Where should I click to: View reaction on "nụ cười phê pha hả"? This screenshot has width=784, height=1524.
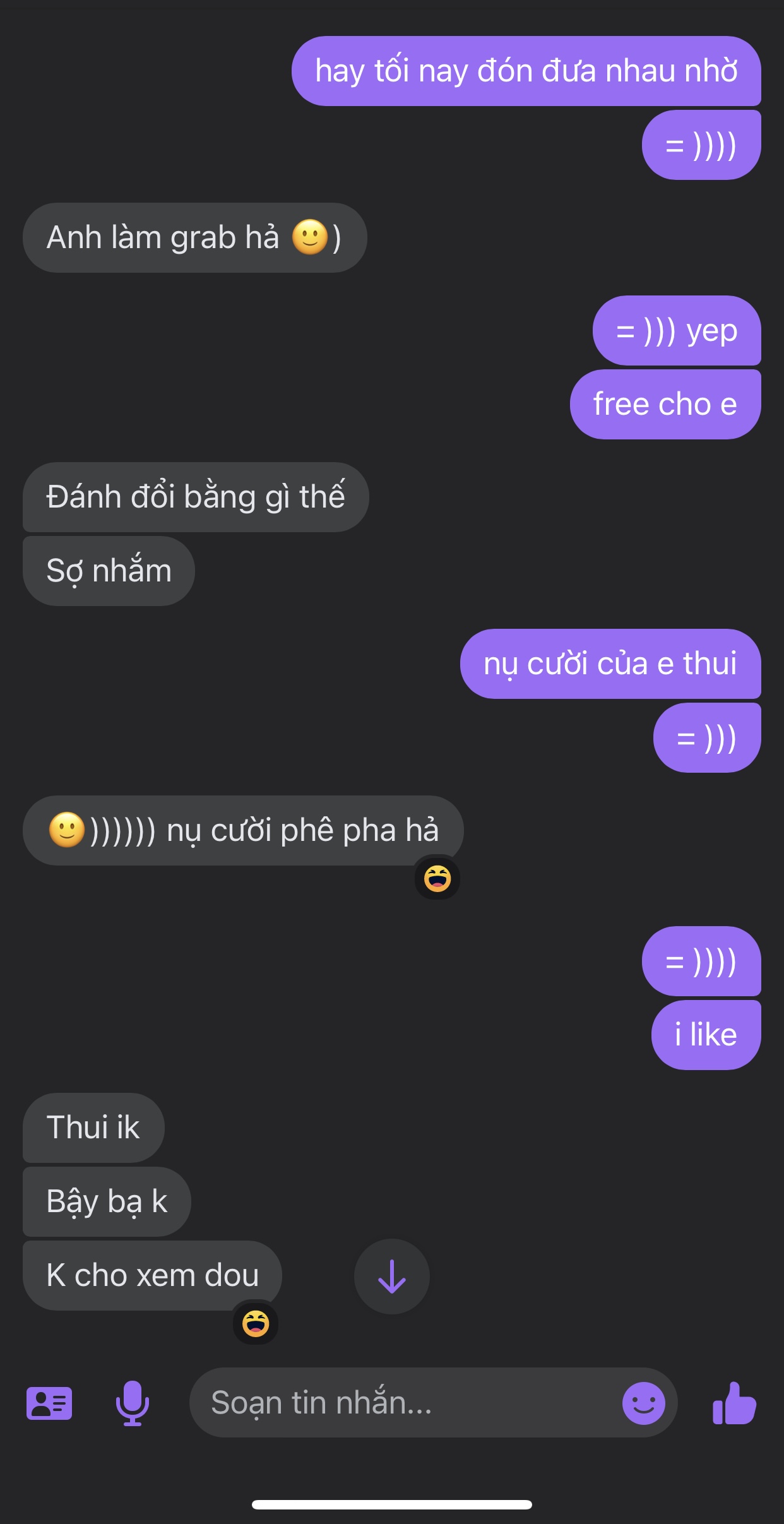click(x=437, y=878)
